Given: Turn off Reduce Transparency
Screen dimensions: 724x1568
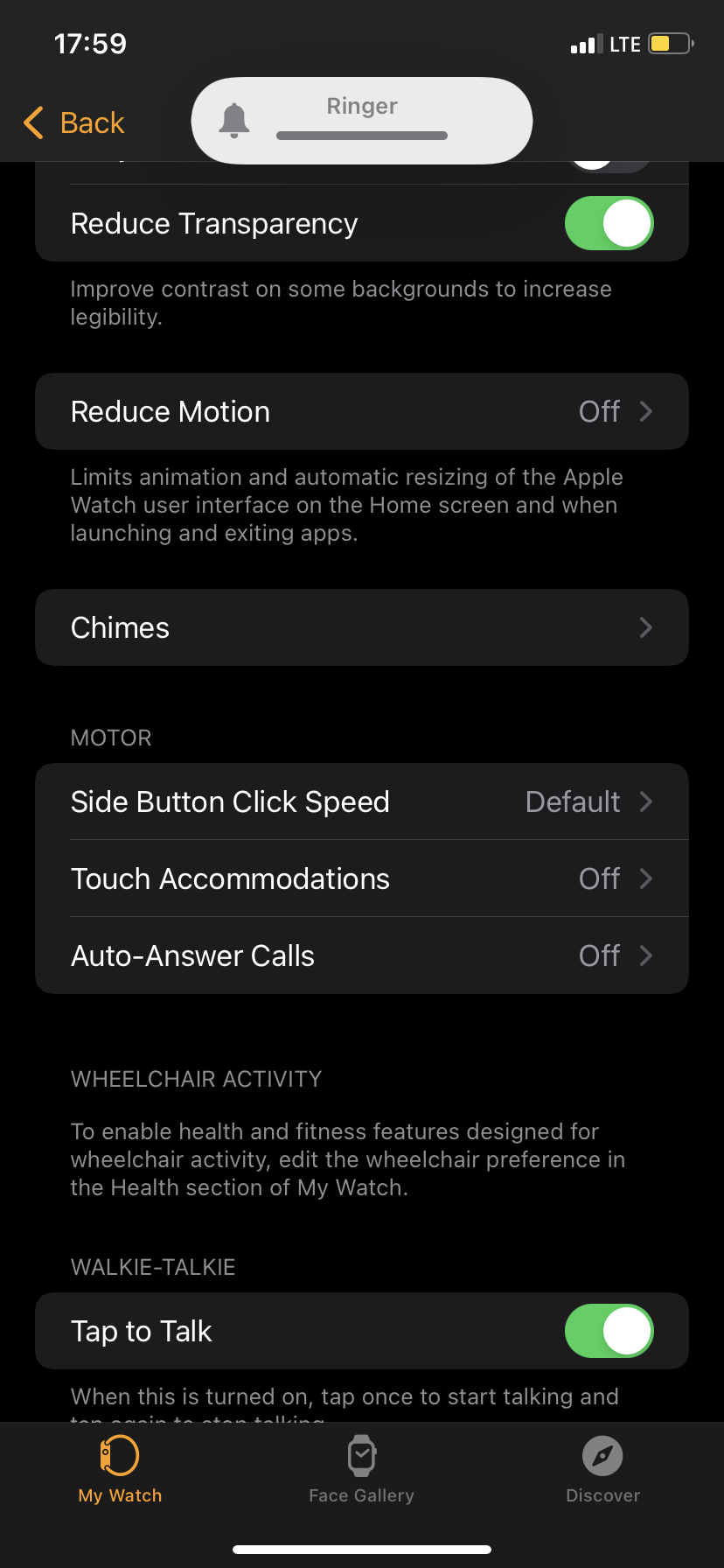Looking at the screenshot, I should [609, 224].
